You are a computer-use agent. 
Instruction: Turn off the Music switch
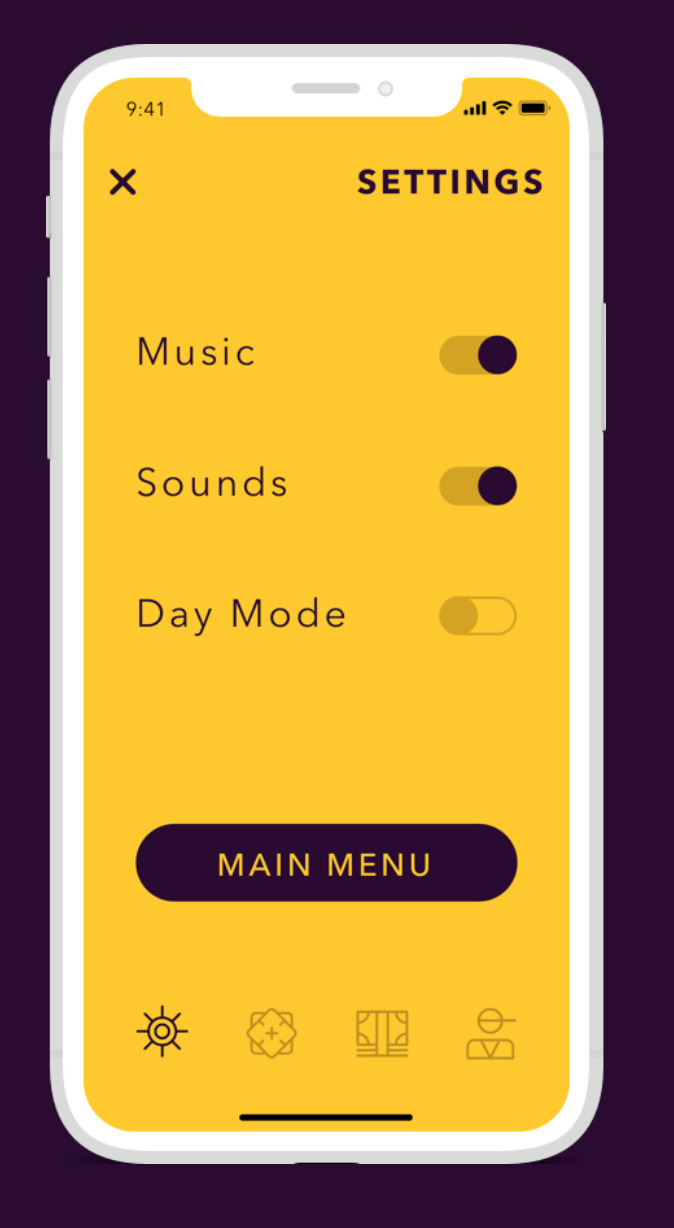point(478,355)
